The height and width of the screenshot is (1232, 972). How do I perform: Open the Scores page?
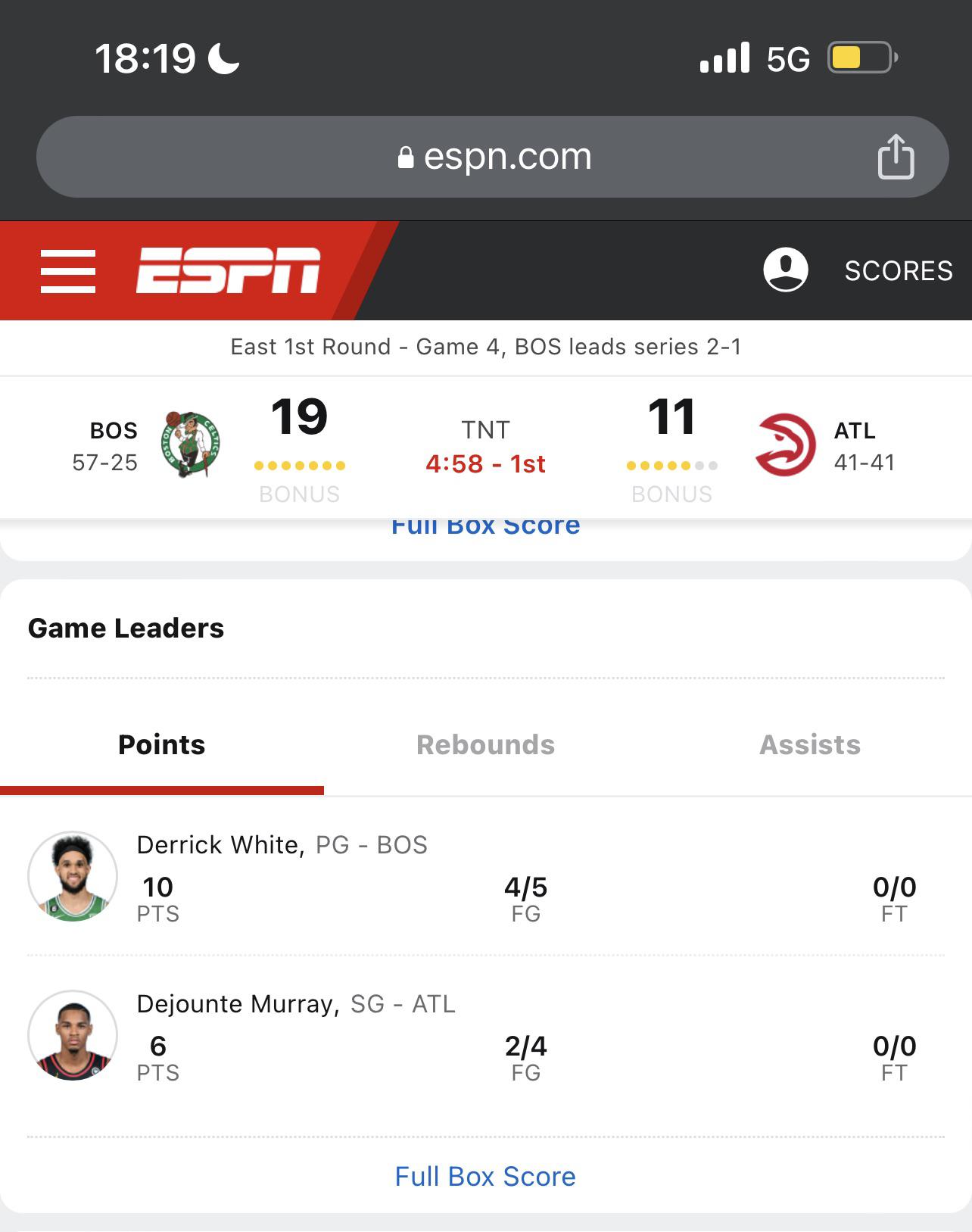click(898, 271)
